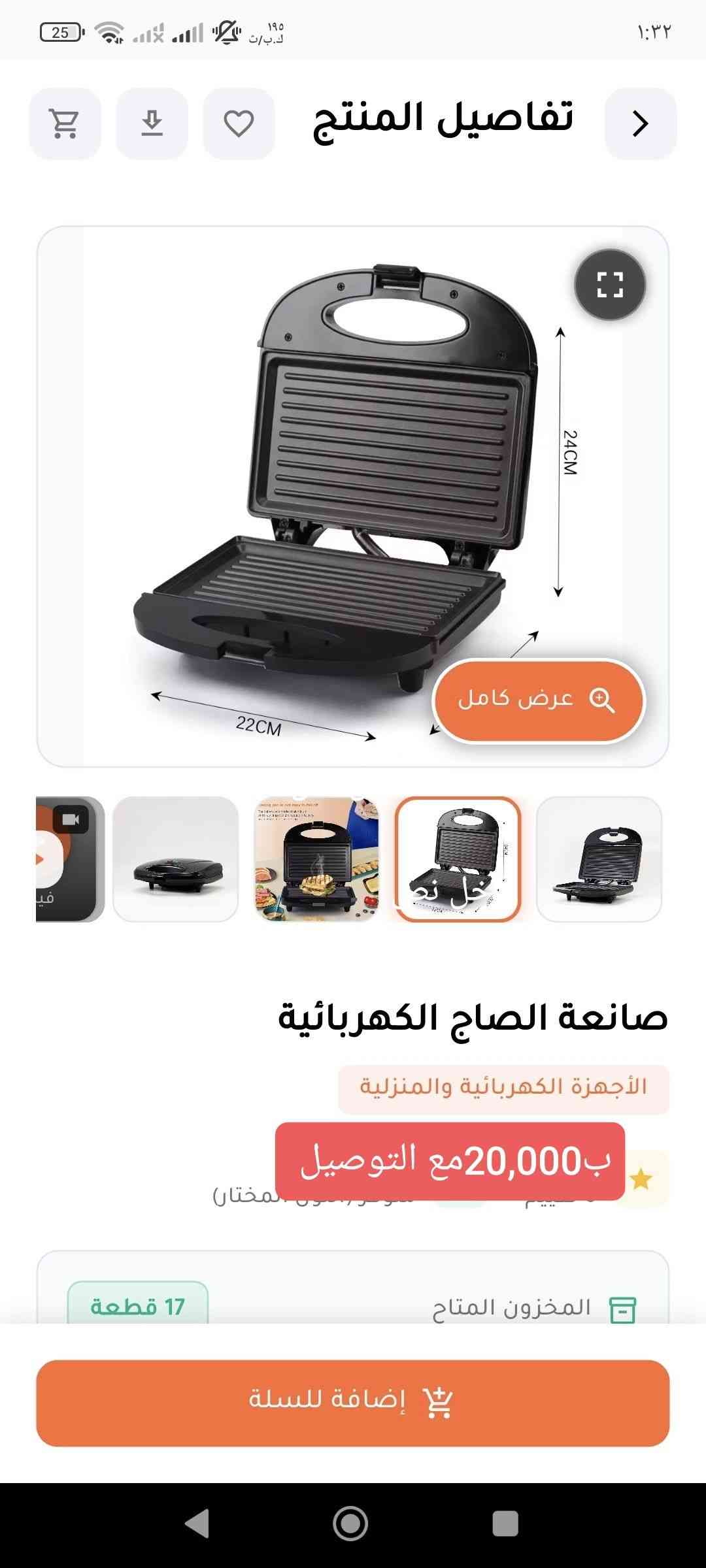
Task: Add item to cart with إضافة للسلة
Action: point(353,1403)
